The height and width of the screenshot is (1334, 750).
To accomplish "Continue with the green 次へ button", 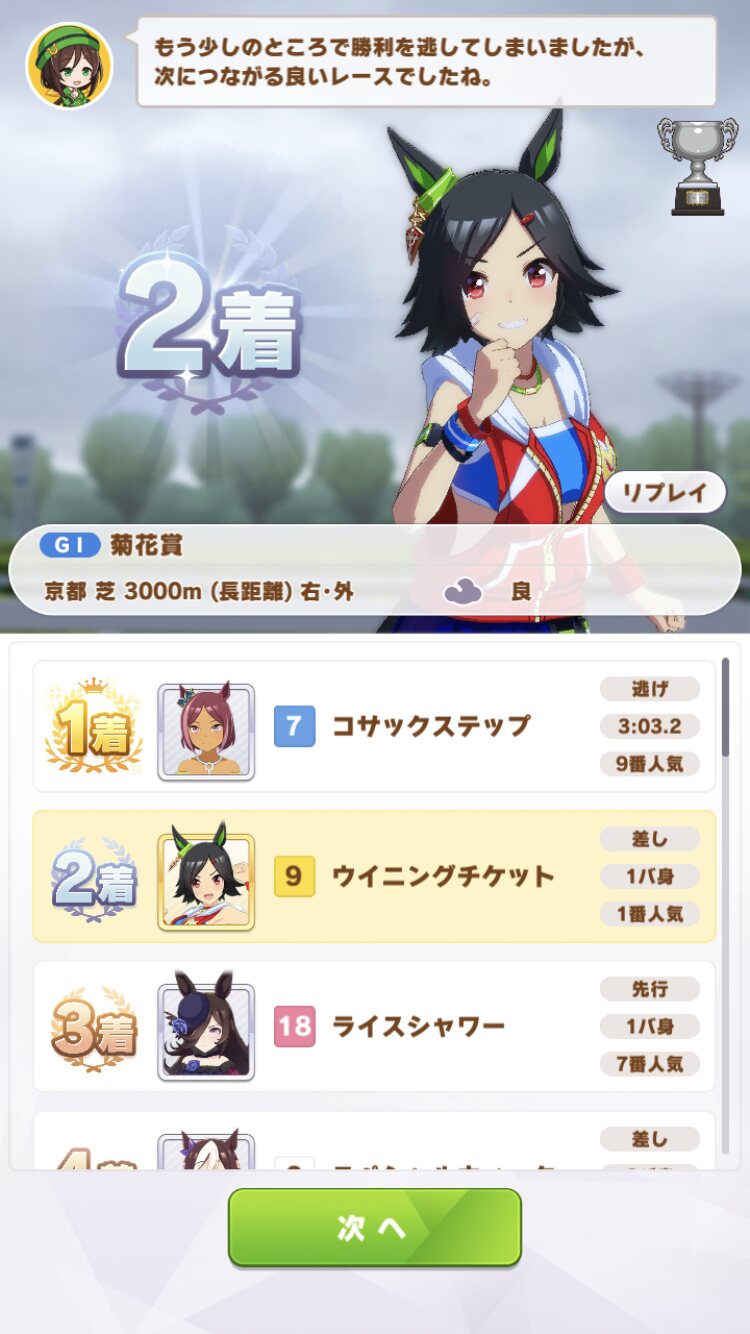I will pos(375,1227).
